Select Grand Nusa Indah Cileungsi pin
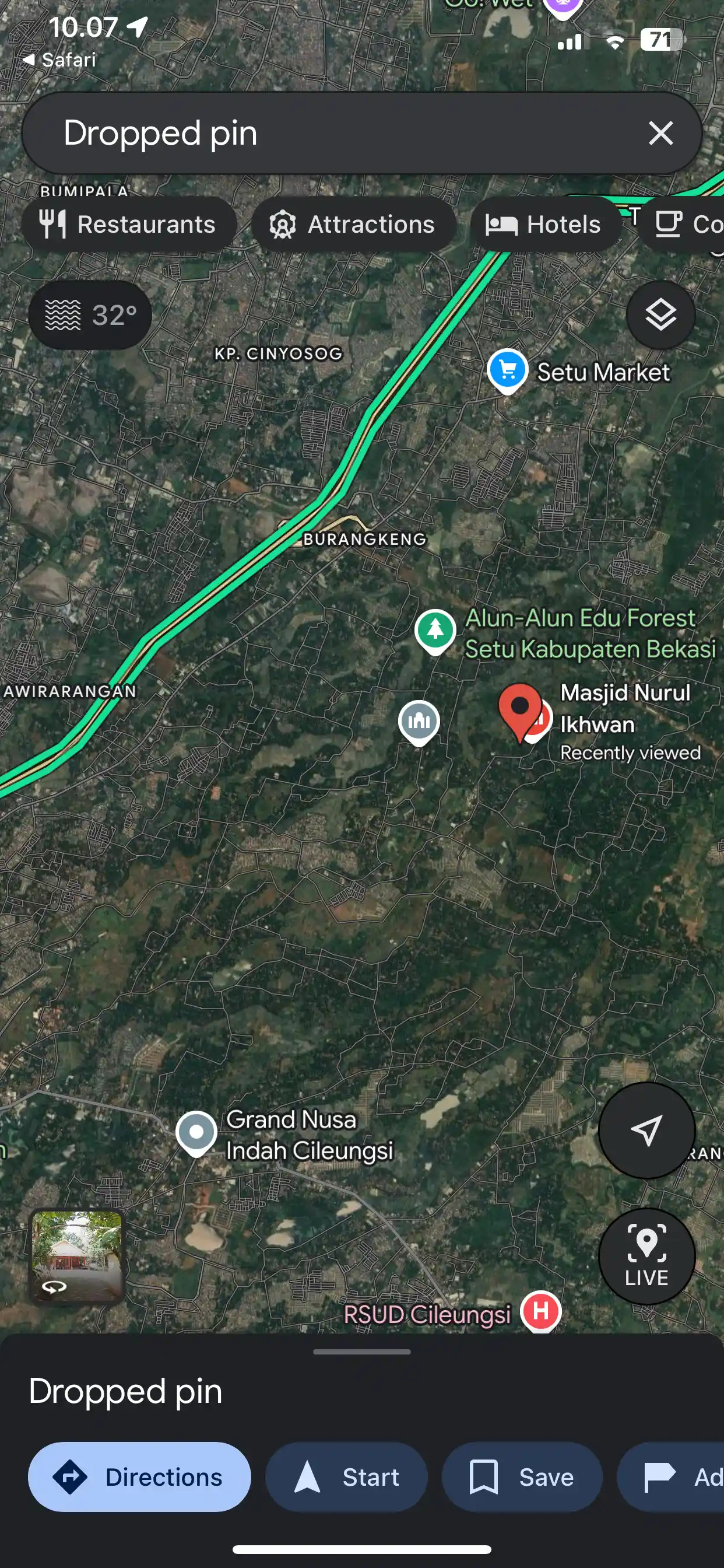Screen dimensions: 724x1568 (196, 1132)
